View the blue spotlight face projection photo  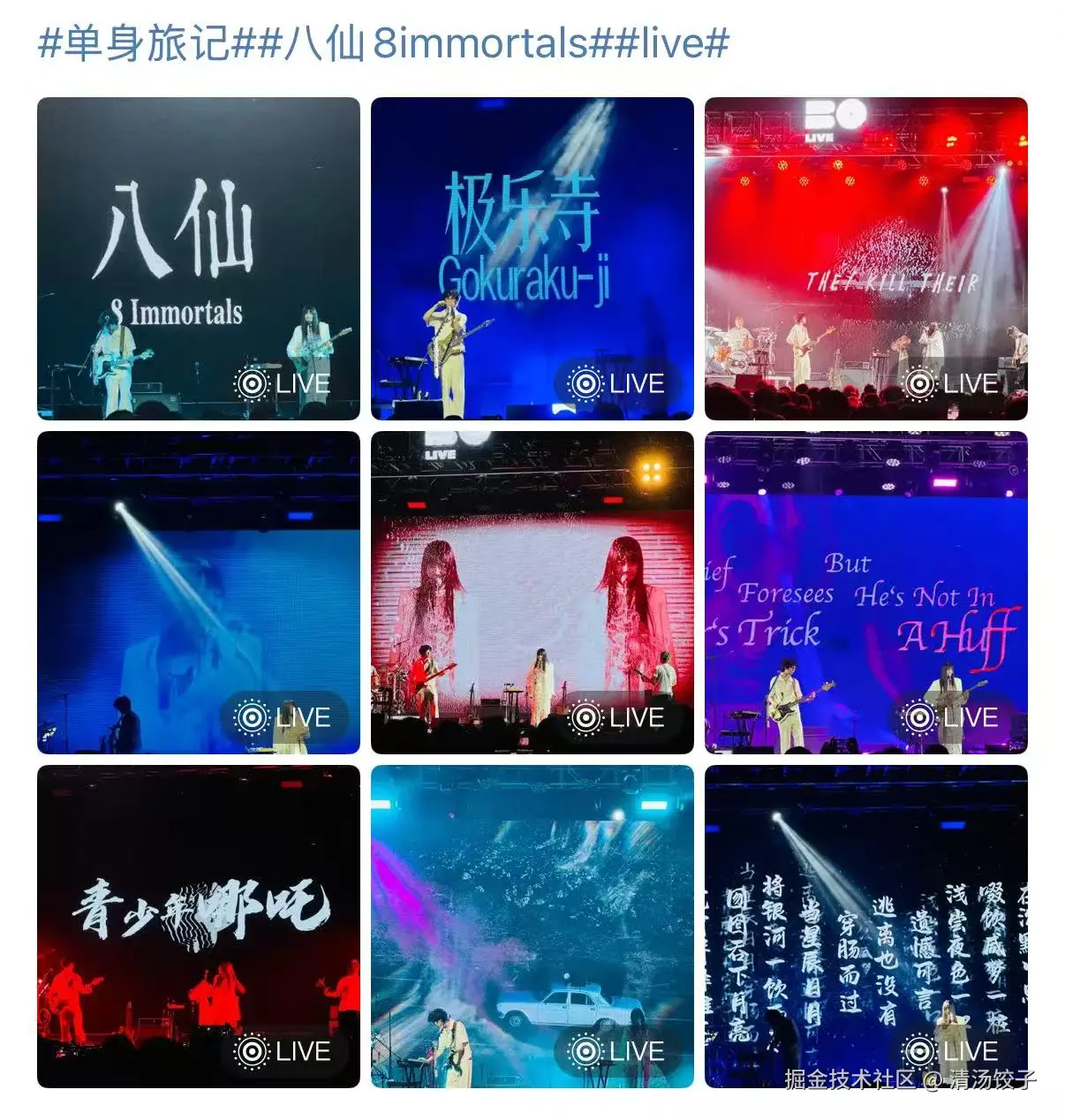coord(198,592)
